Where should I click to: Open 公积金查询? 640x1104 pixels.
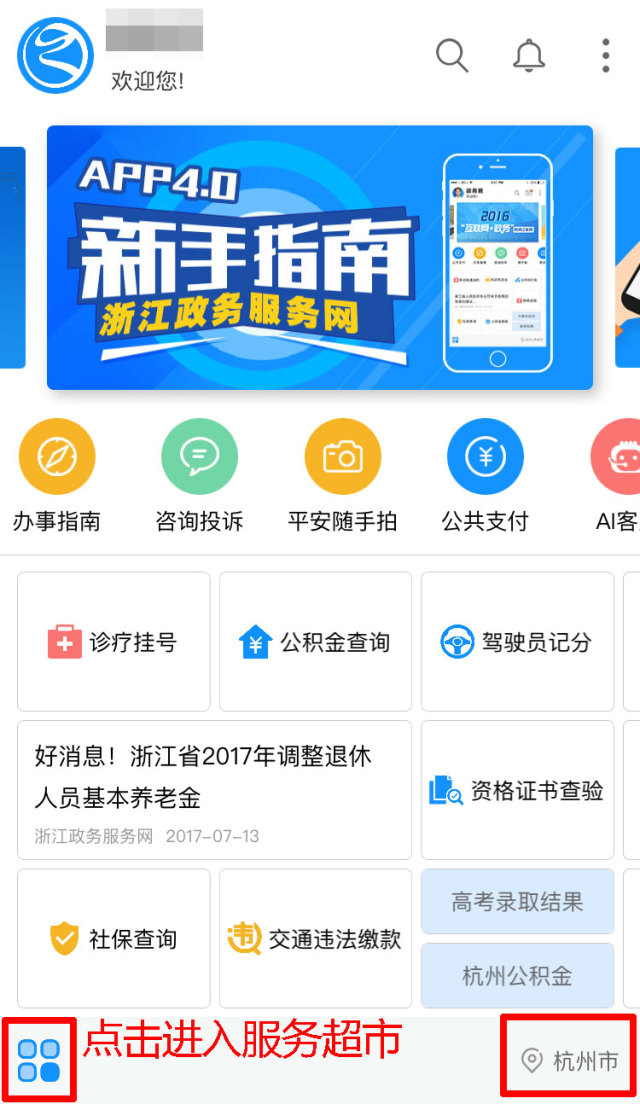point(315,642)
